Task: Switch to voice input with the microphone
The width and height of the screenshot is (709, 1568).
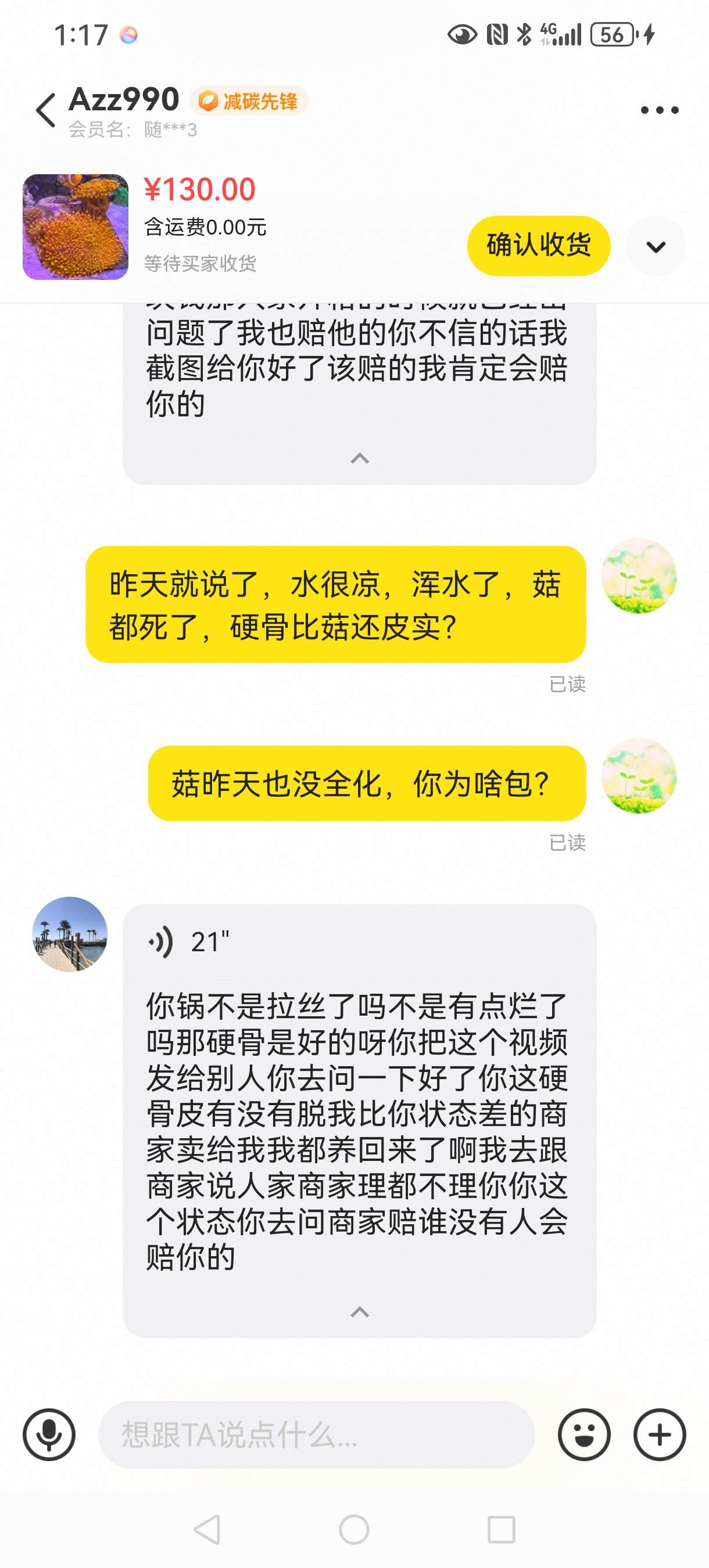Action: 49,1434
